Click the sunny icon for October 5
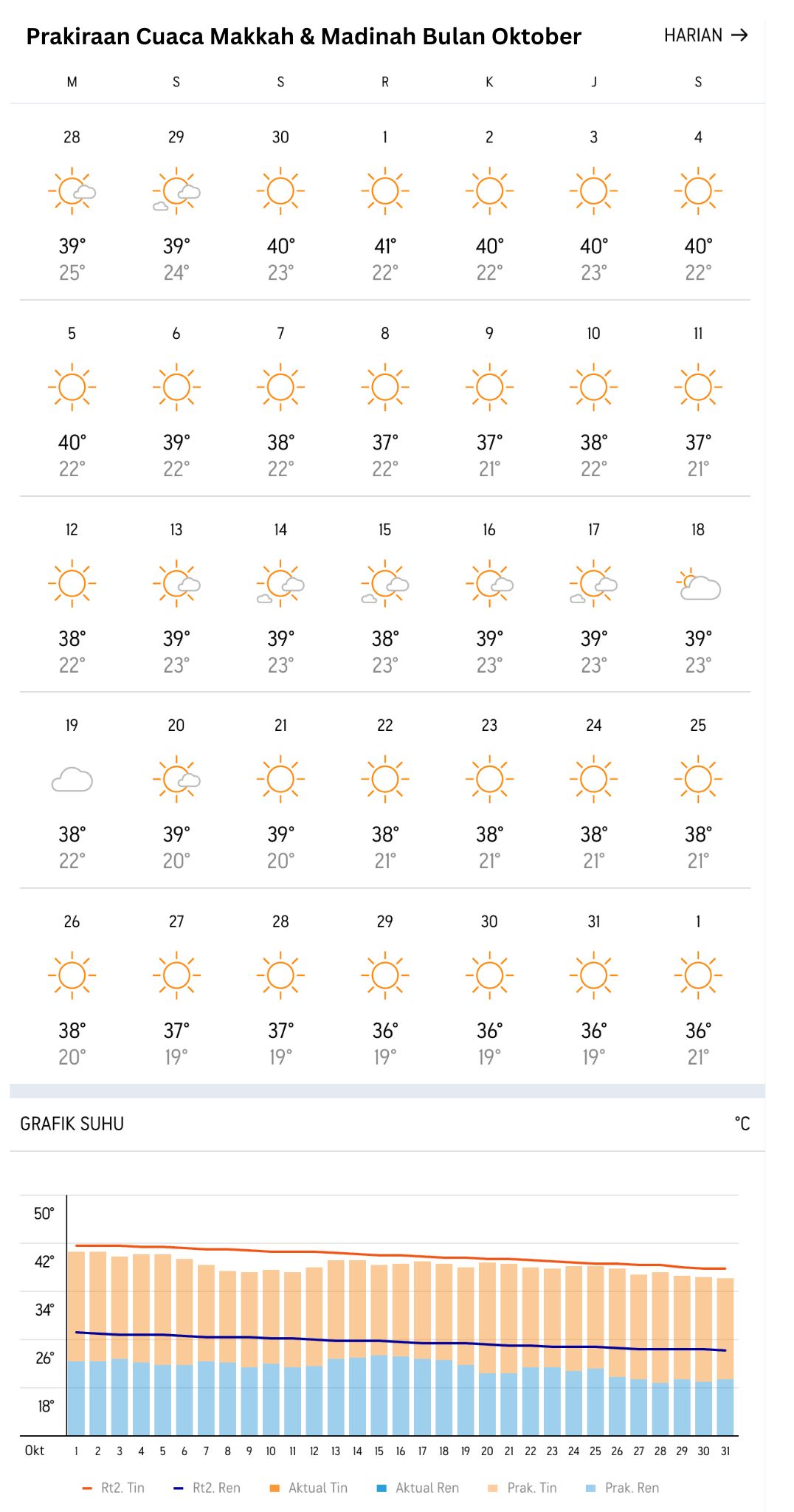 click(72, 385)
